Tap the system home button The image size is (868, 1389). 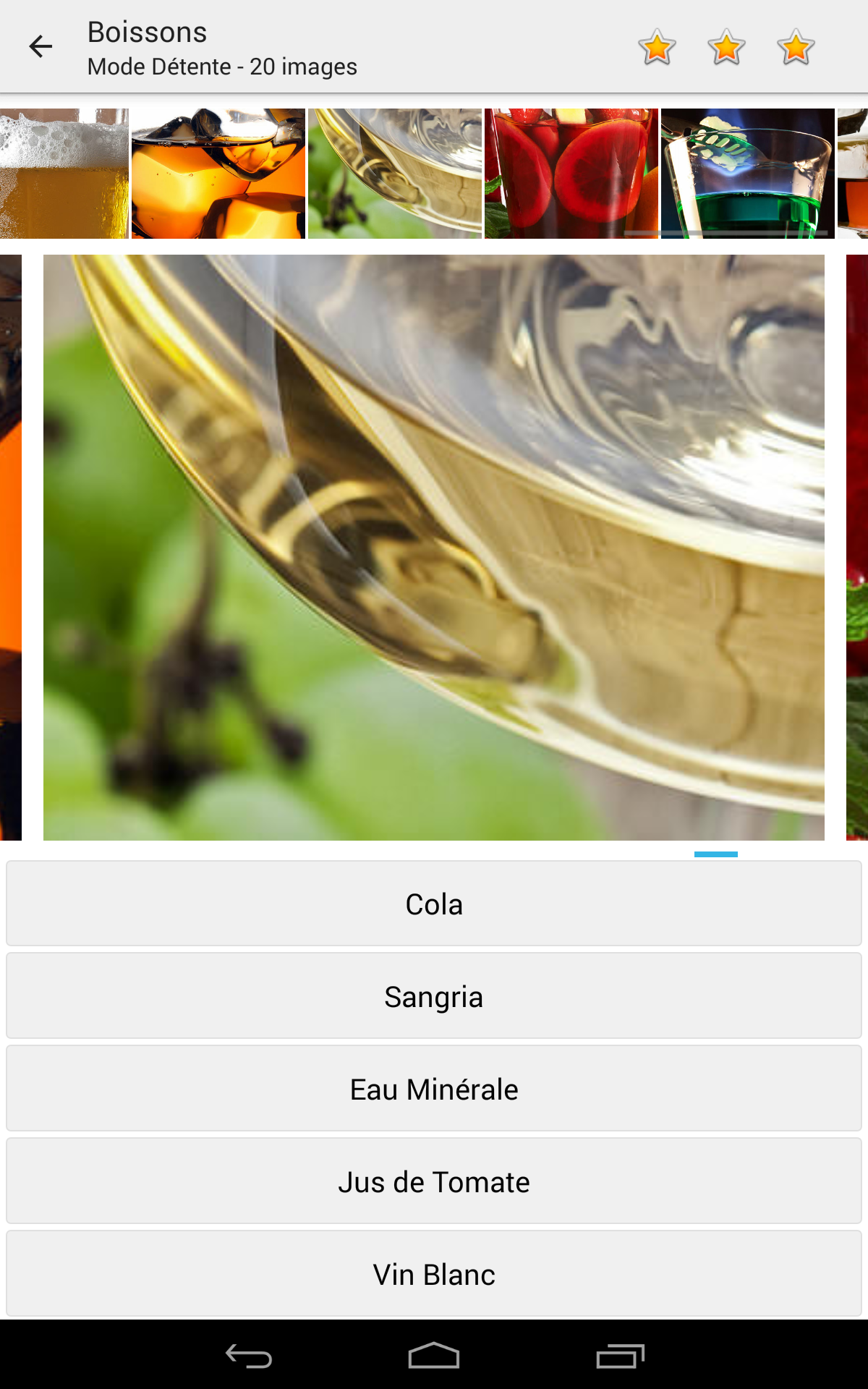pyautogui.click(x=434, y=1356)
